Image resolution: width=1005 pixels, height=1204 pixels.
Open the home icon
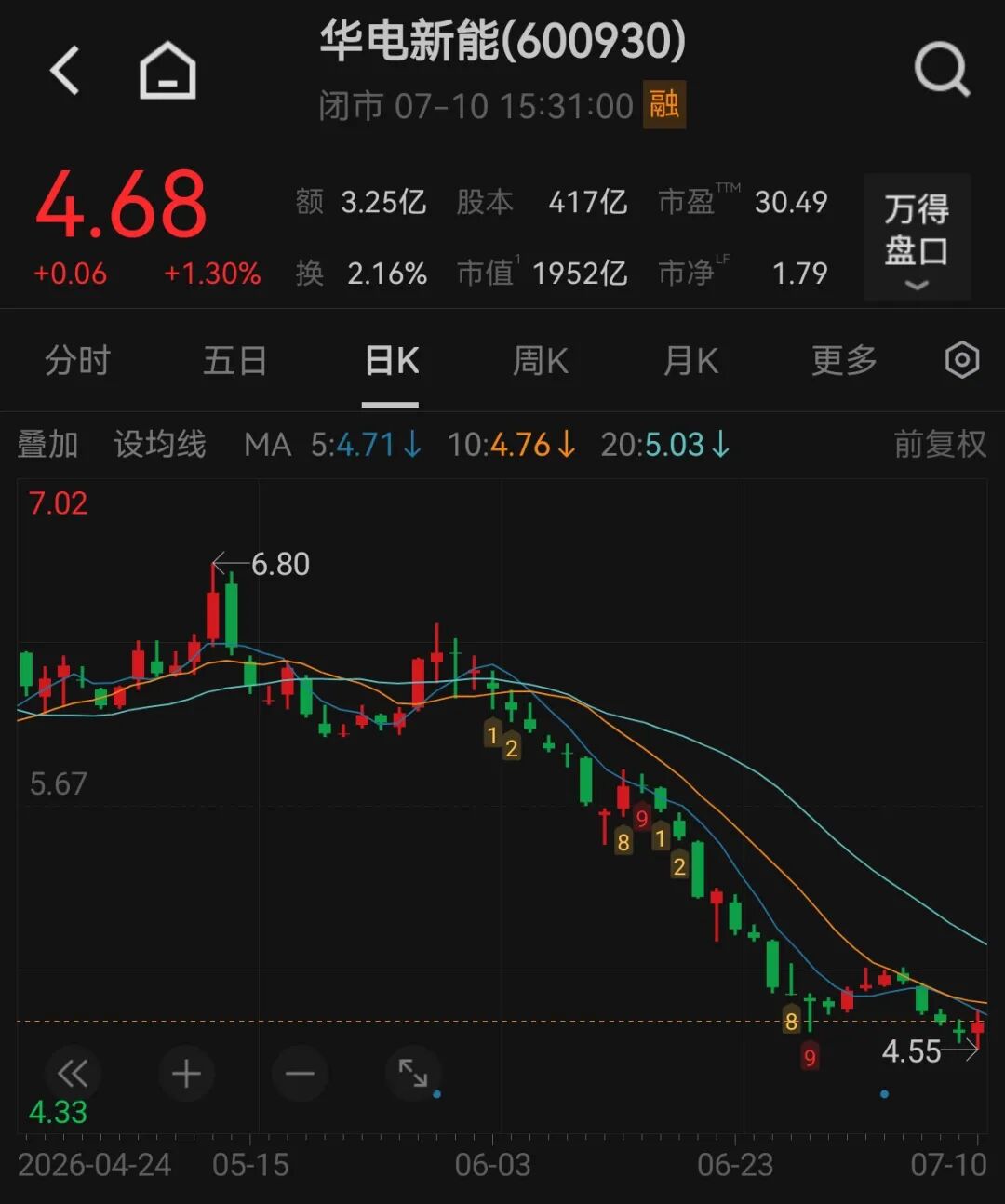[167, 71]
